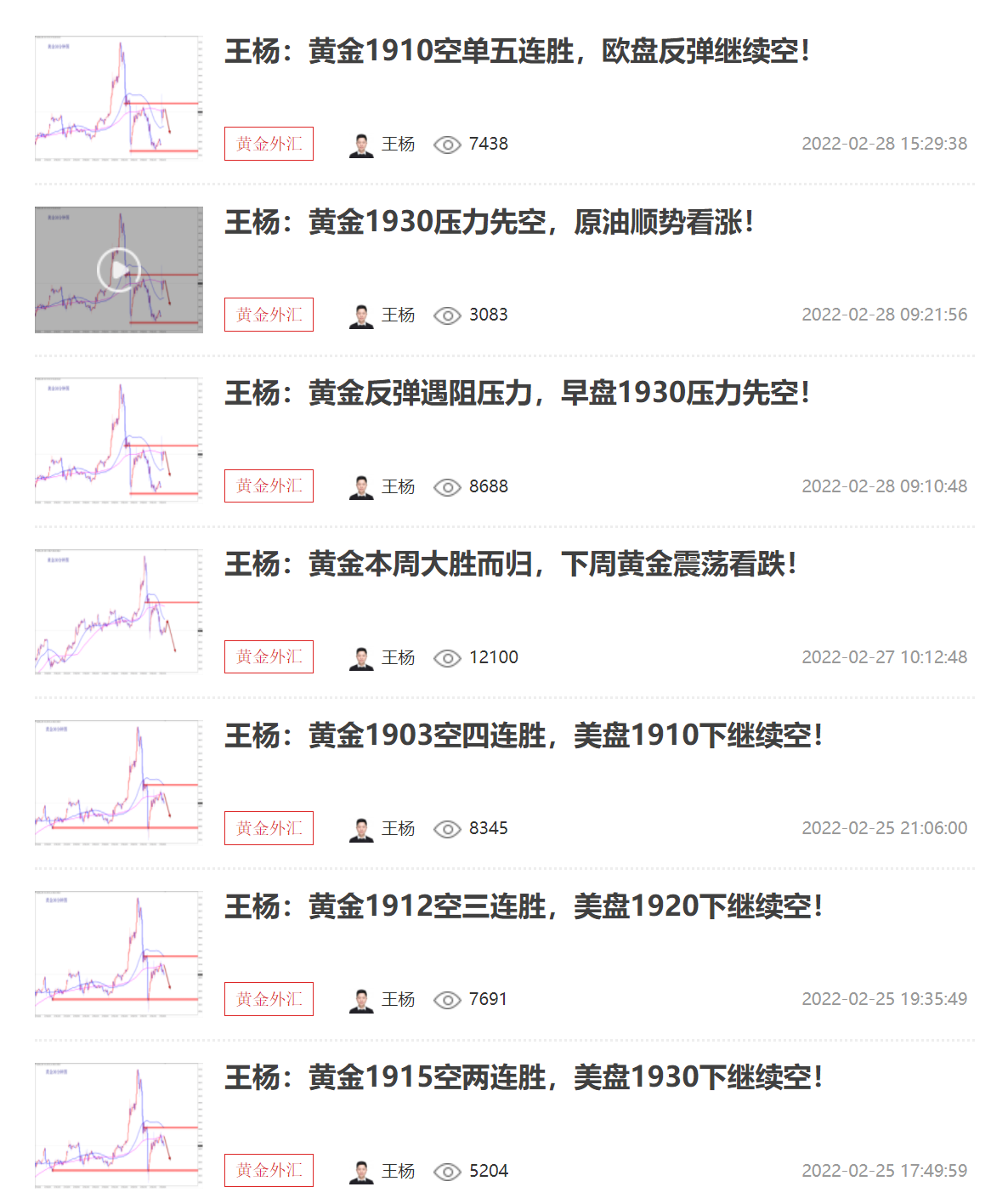Tap 黄金外汇 tag under 黄金1912空三连胜

pos(269,999)
